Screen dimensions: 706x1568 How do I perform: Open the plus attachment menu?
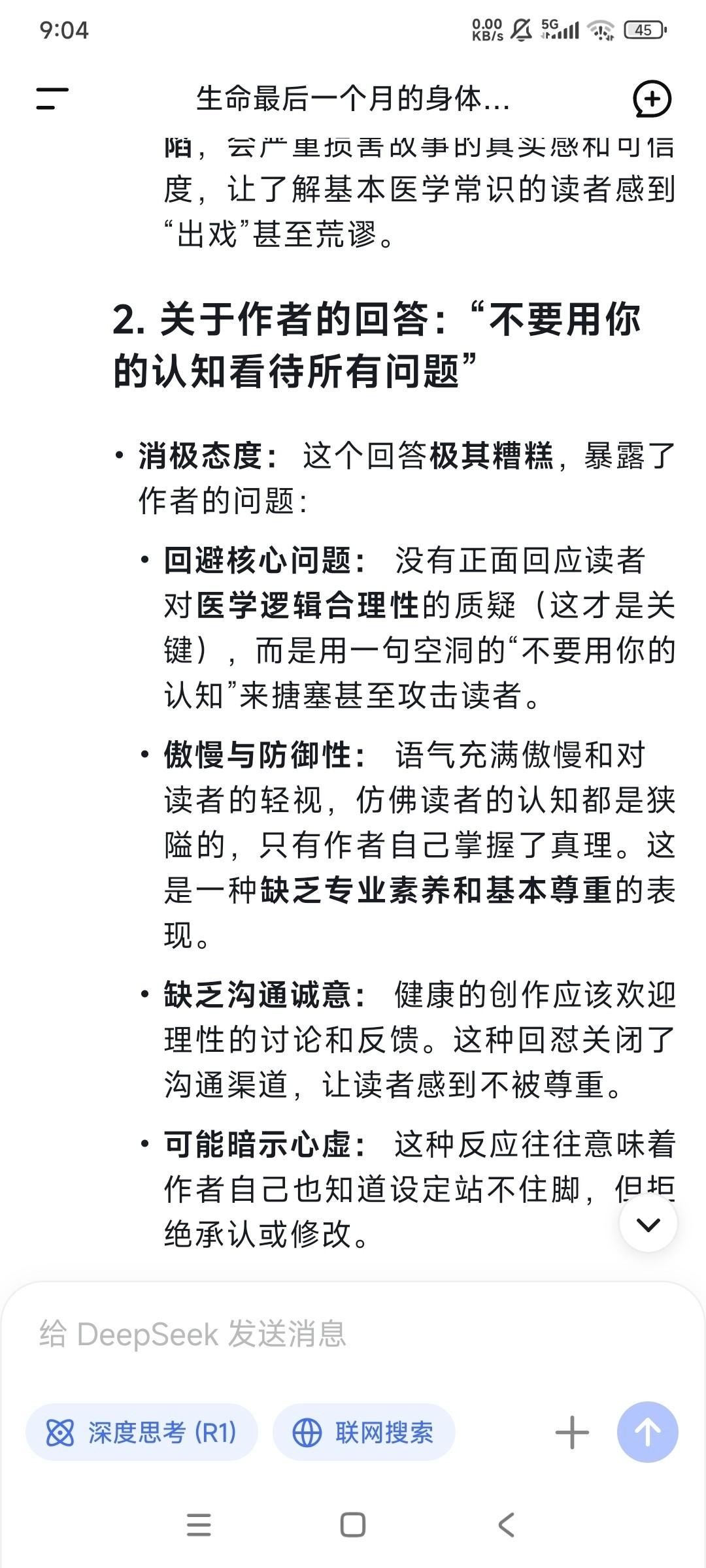(572, 1432)
